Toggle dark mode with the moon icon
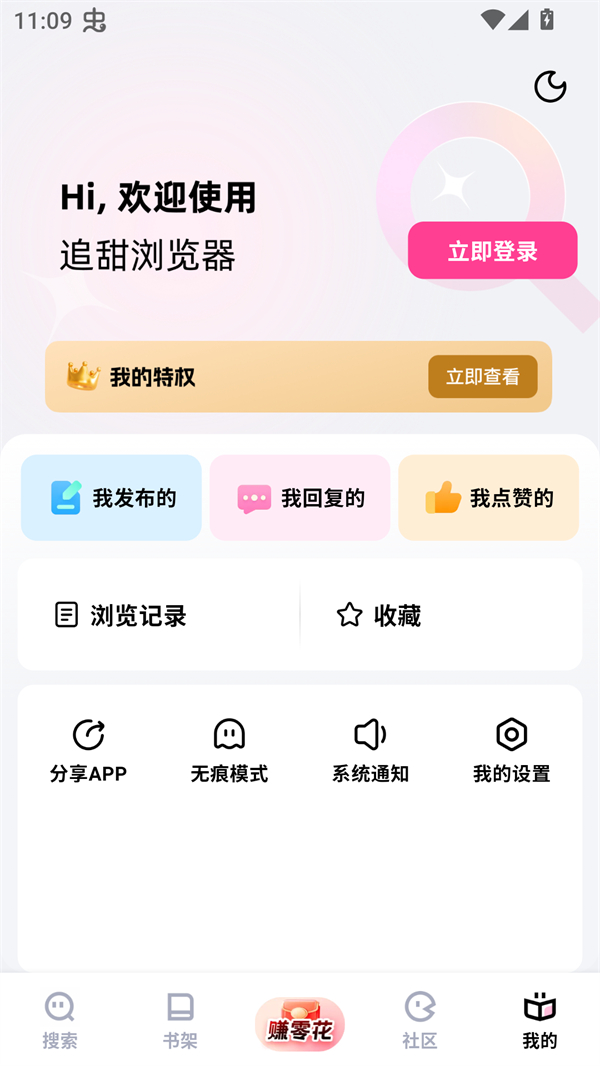600x1066 pixels. [x=550, y=87]
